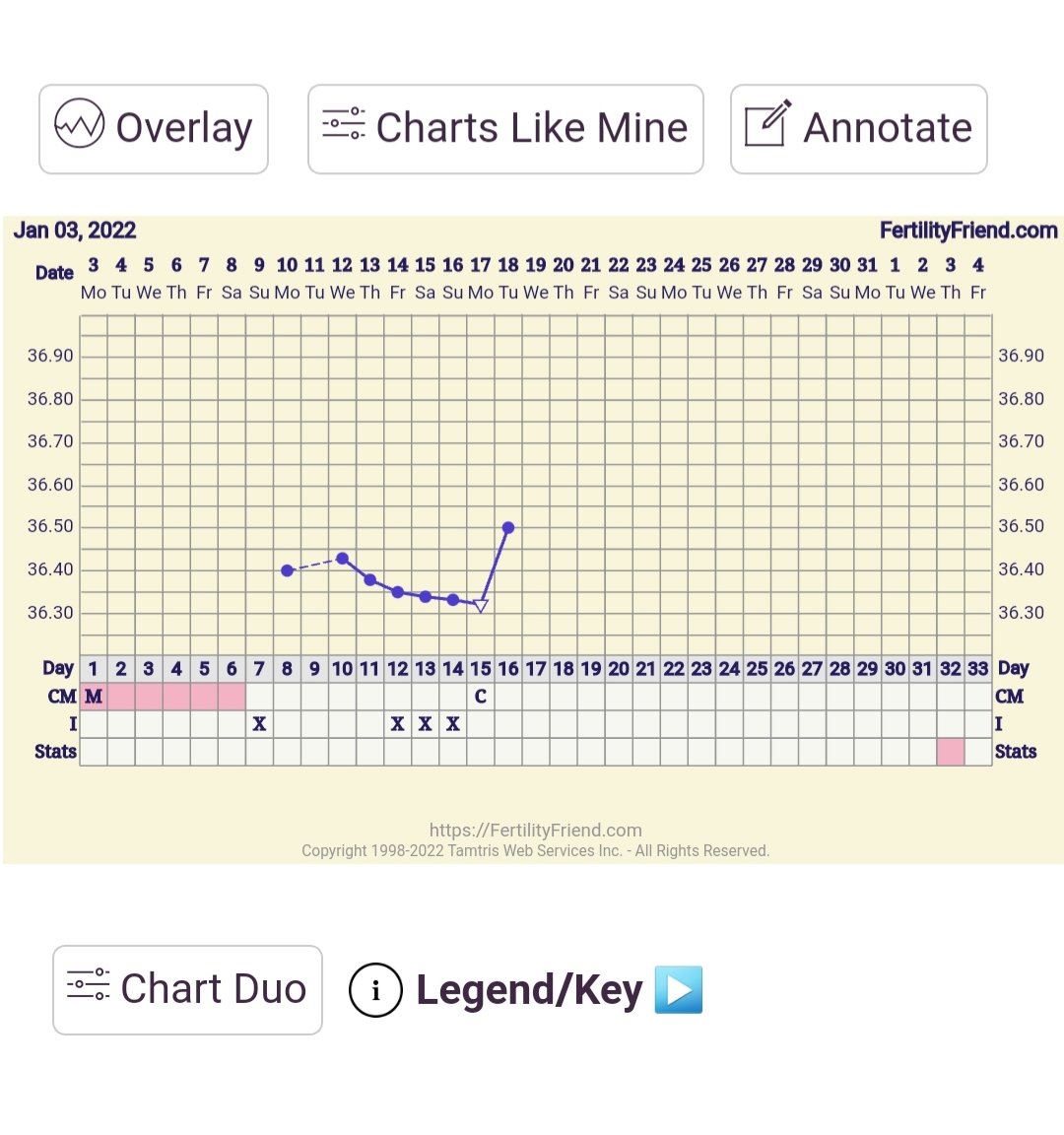Open Chart Duo
The height and width of the screenshot is (1135, 1064).
click(x=187, y=989)
